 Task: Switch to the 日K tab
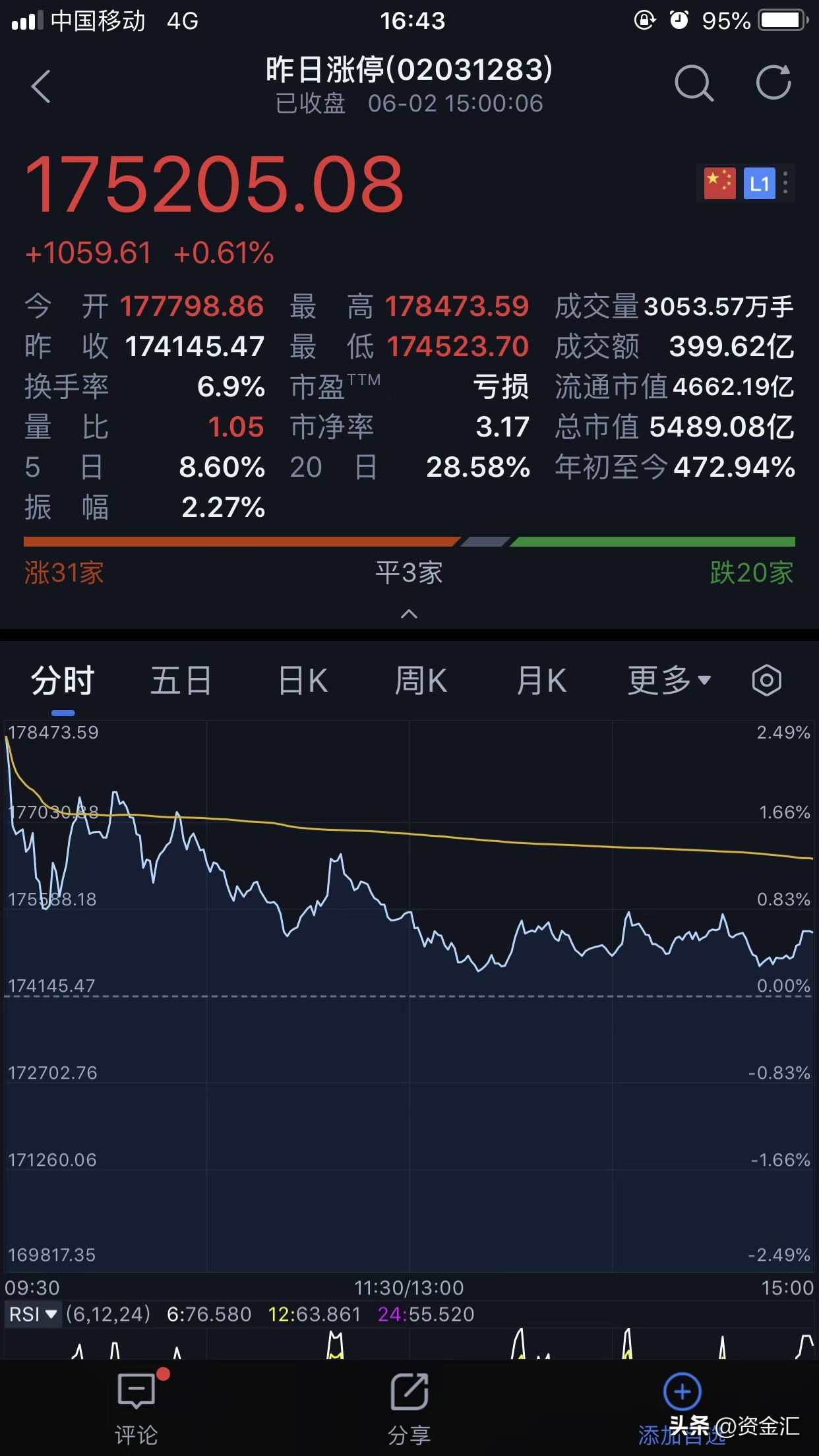click(x=300, y=679)
